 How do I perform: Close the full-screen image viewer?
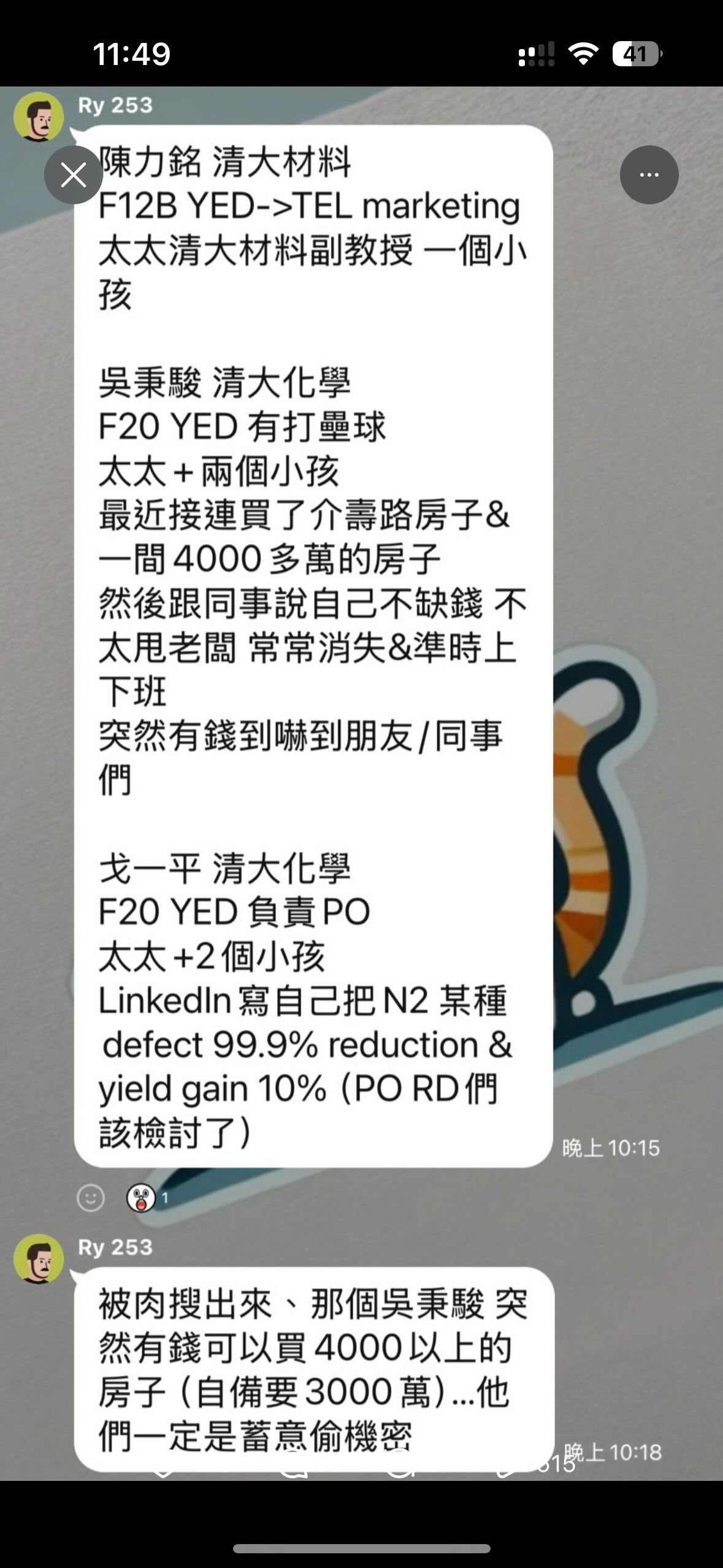tap(74, 175)
